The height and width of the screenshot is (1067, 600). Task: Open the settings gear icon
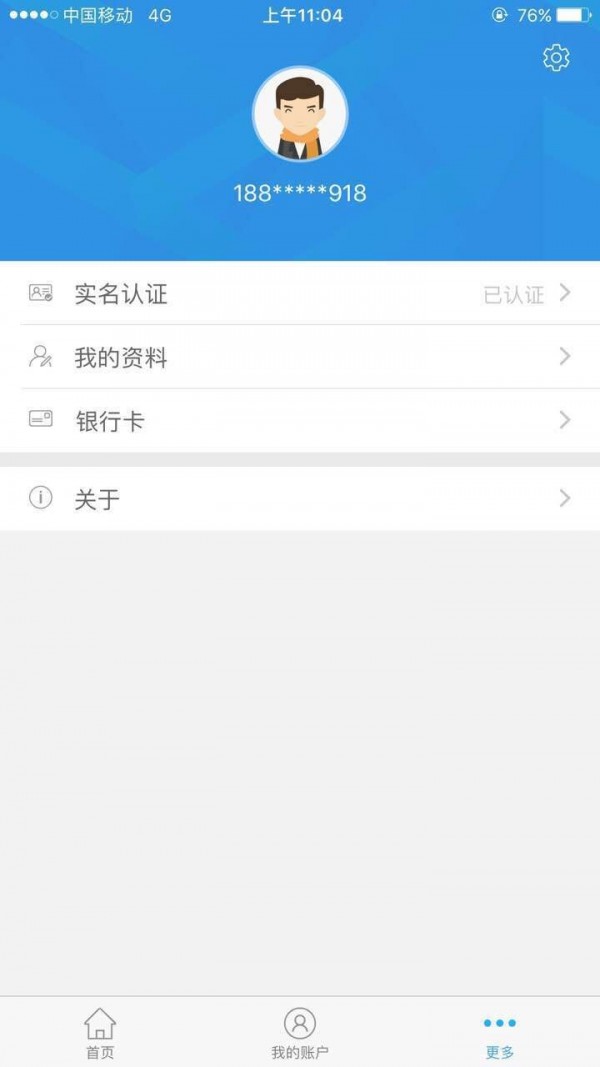coord(556,58)
